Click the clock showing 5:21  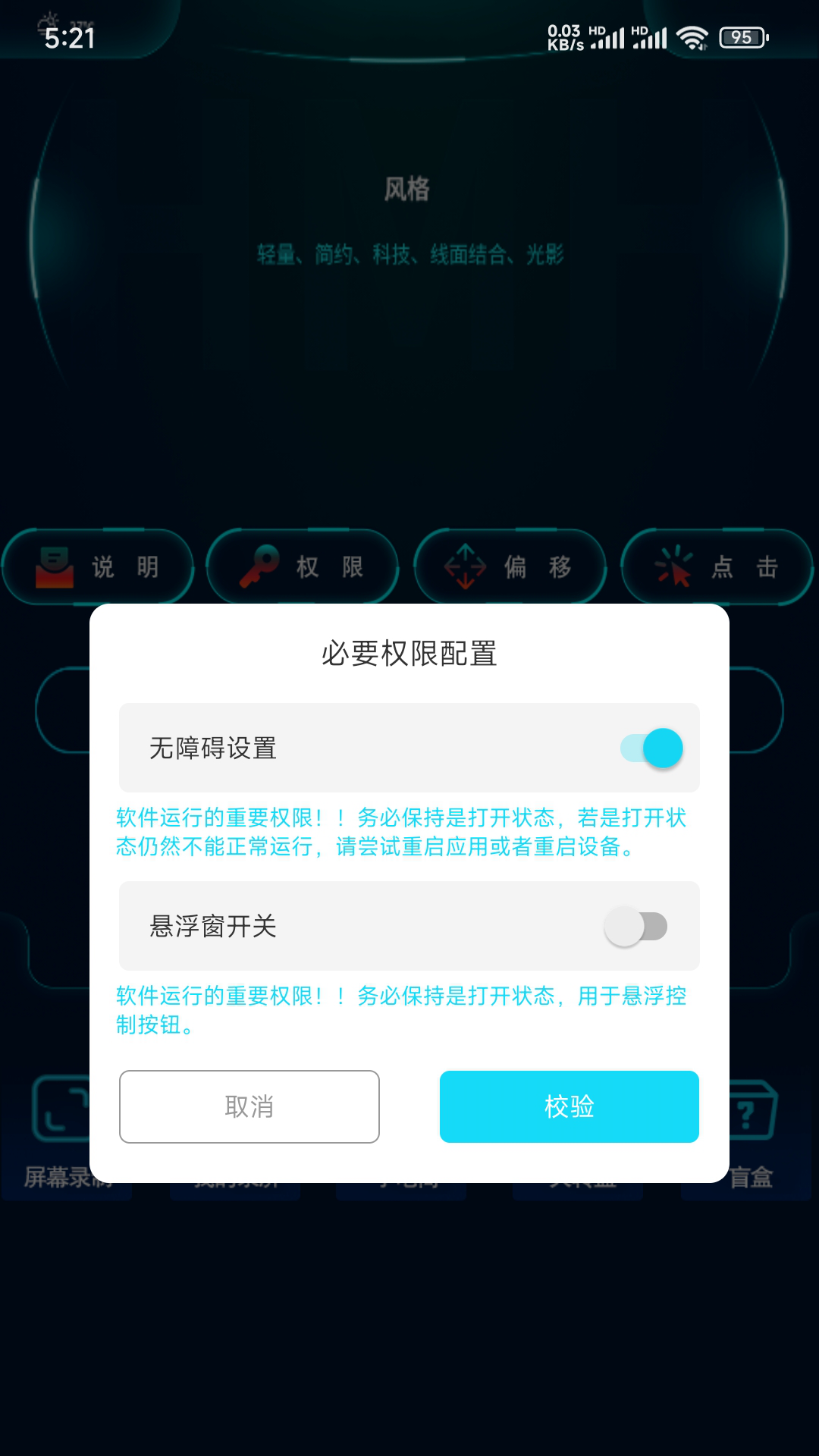point(70,36)
